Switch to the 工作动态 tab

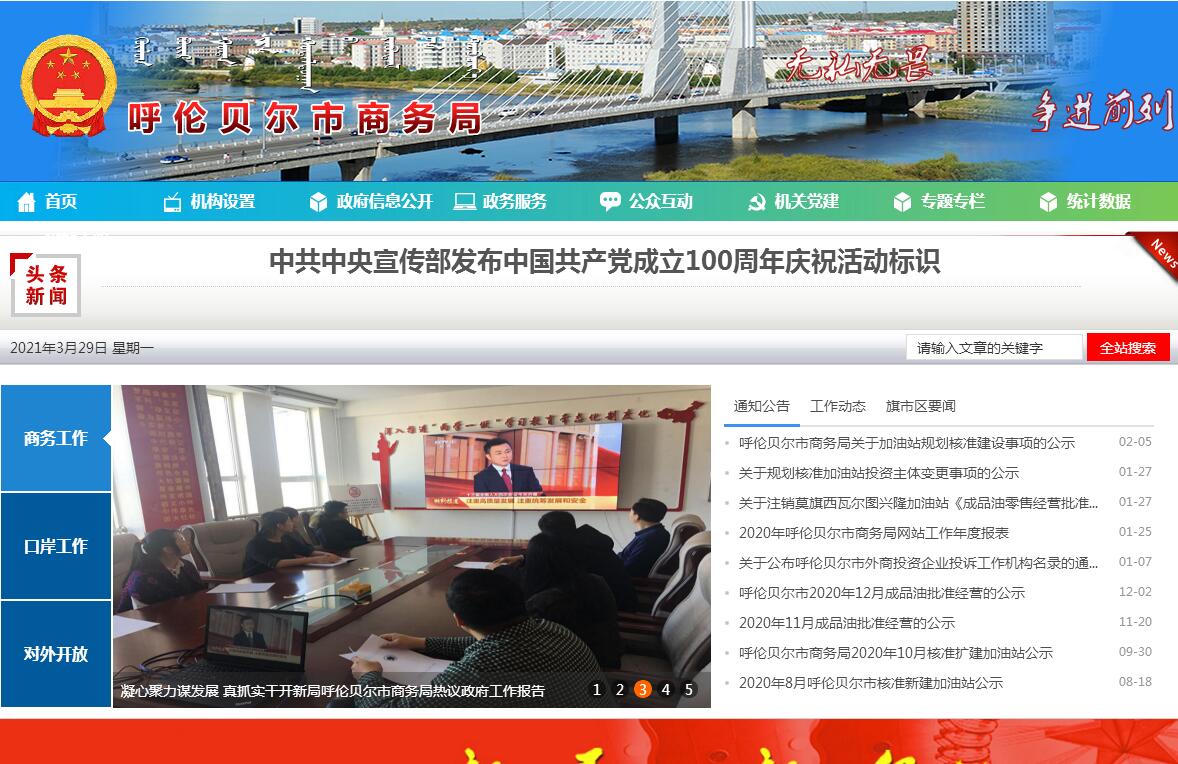click(837, 406)
